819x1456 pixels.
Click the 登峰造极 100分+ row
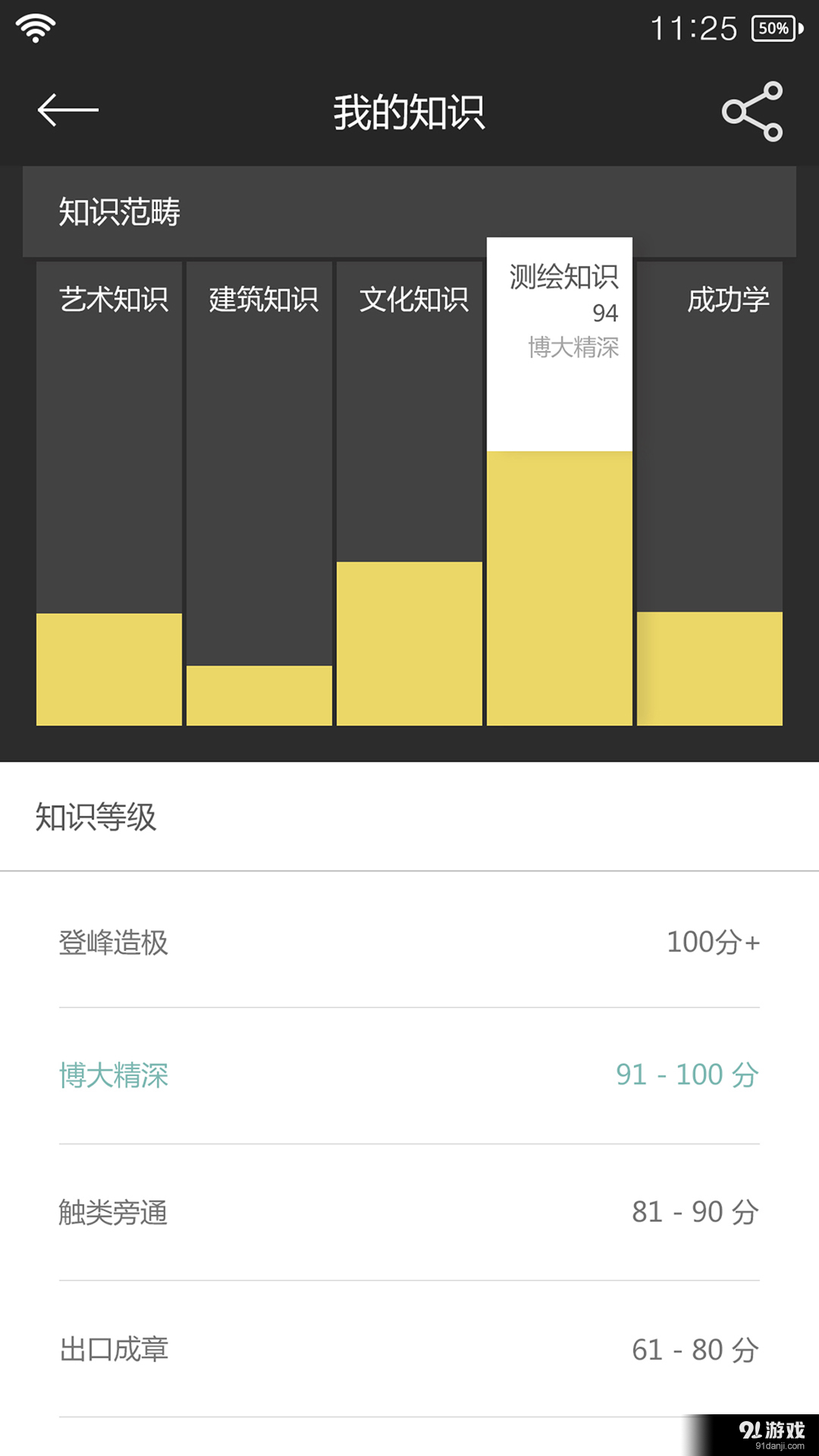click(x=409, y=941)
